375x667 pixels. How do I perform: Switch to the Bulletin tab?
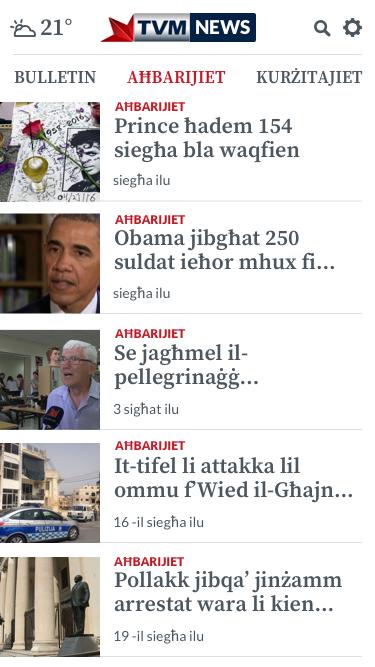55,77
